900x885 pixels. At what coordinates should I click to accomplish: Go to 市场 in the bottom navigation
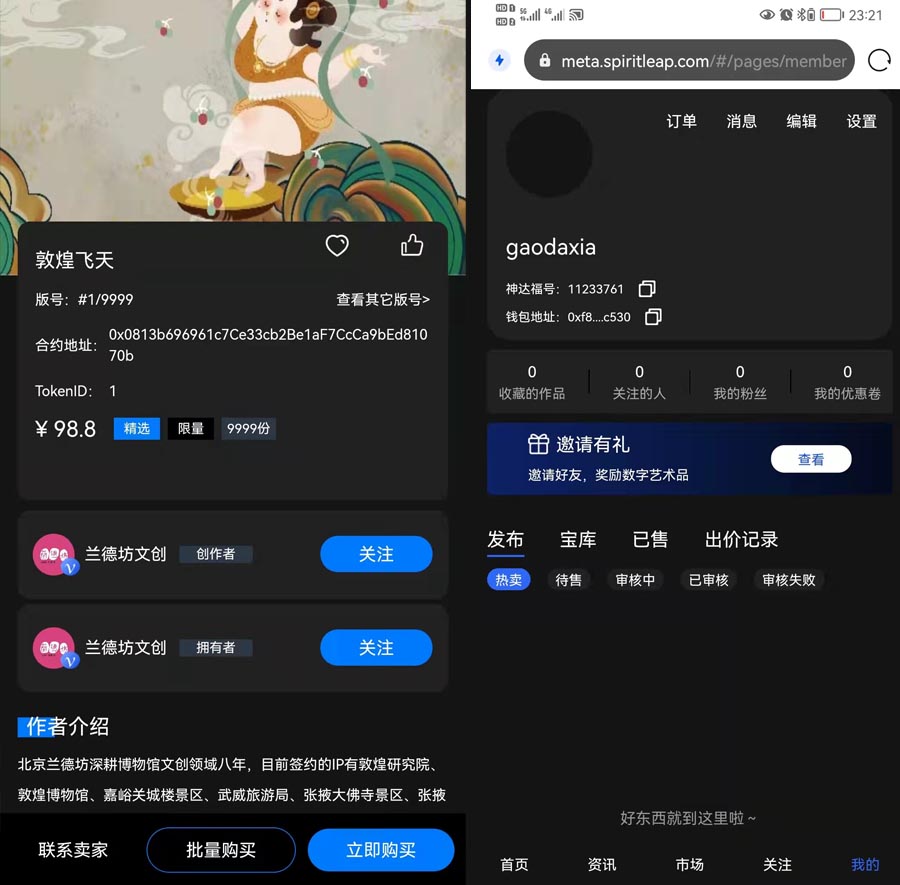tap(690, 864)
